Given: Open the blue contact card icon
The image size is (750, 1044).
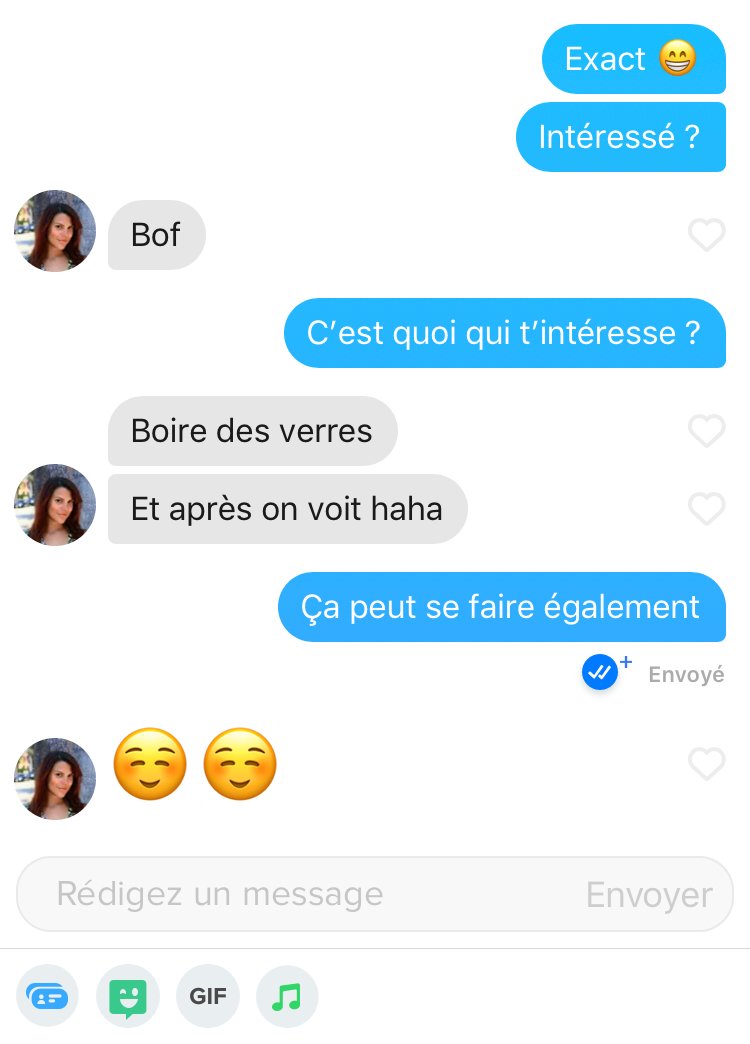Looking at the screenshot, I should 48,996.
